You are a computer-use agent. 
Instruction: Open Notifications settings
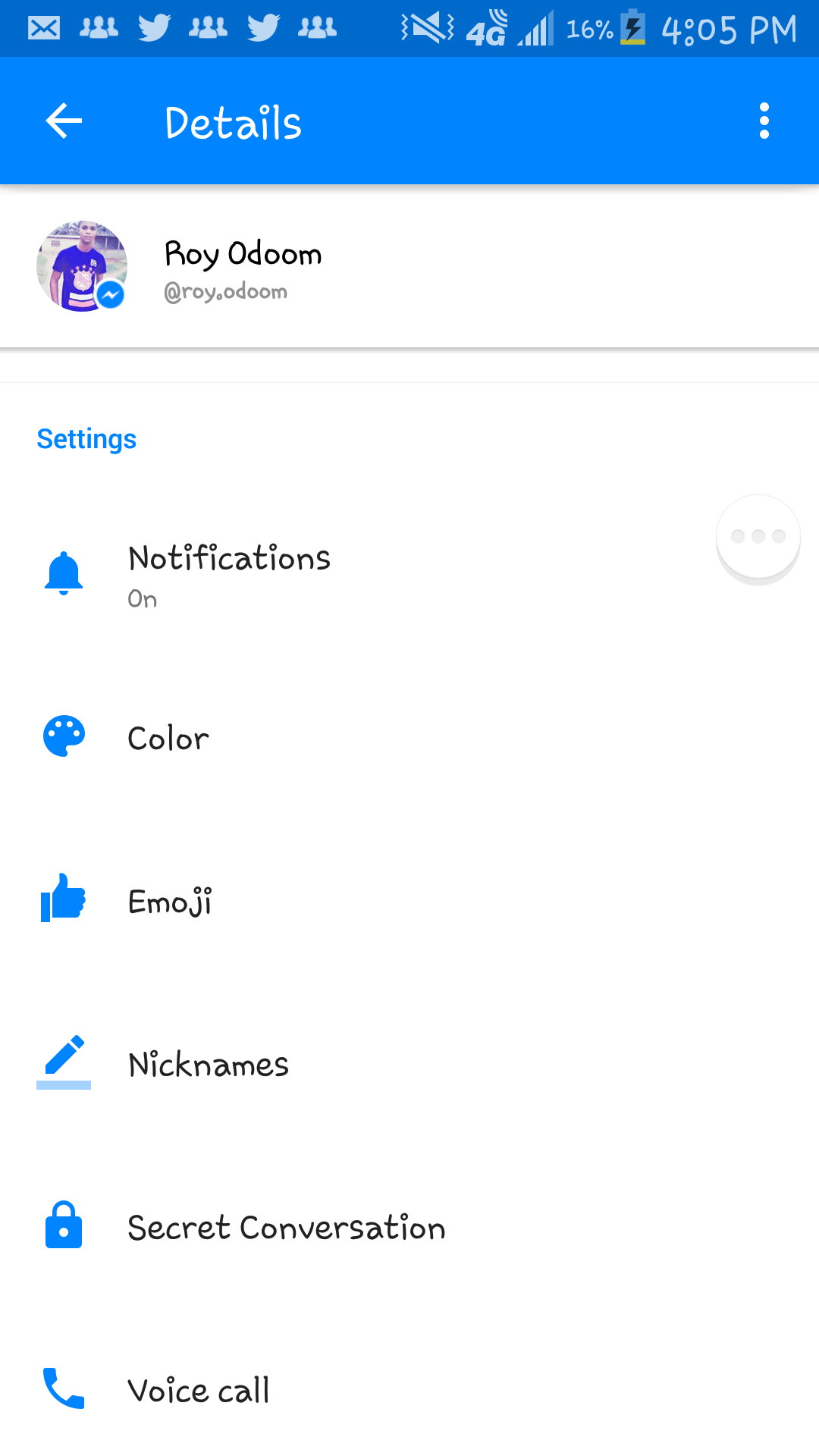229,575
